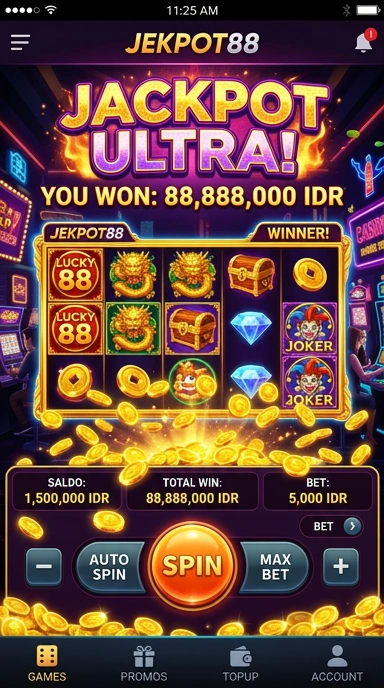Open the BET options arrow
384x688 pixels.
tap(352, 526)
